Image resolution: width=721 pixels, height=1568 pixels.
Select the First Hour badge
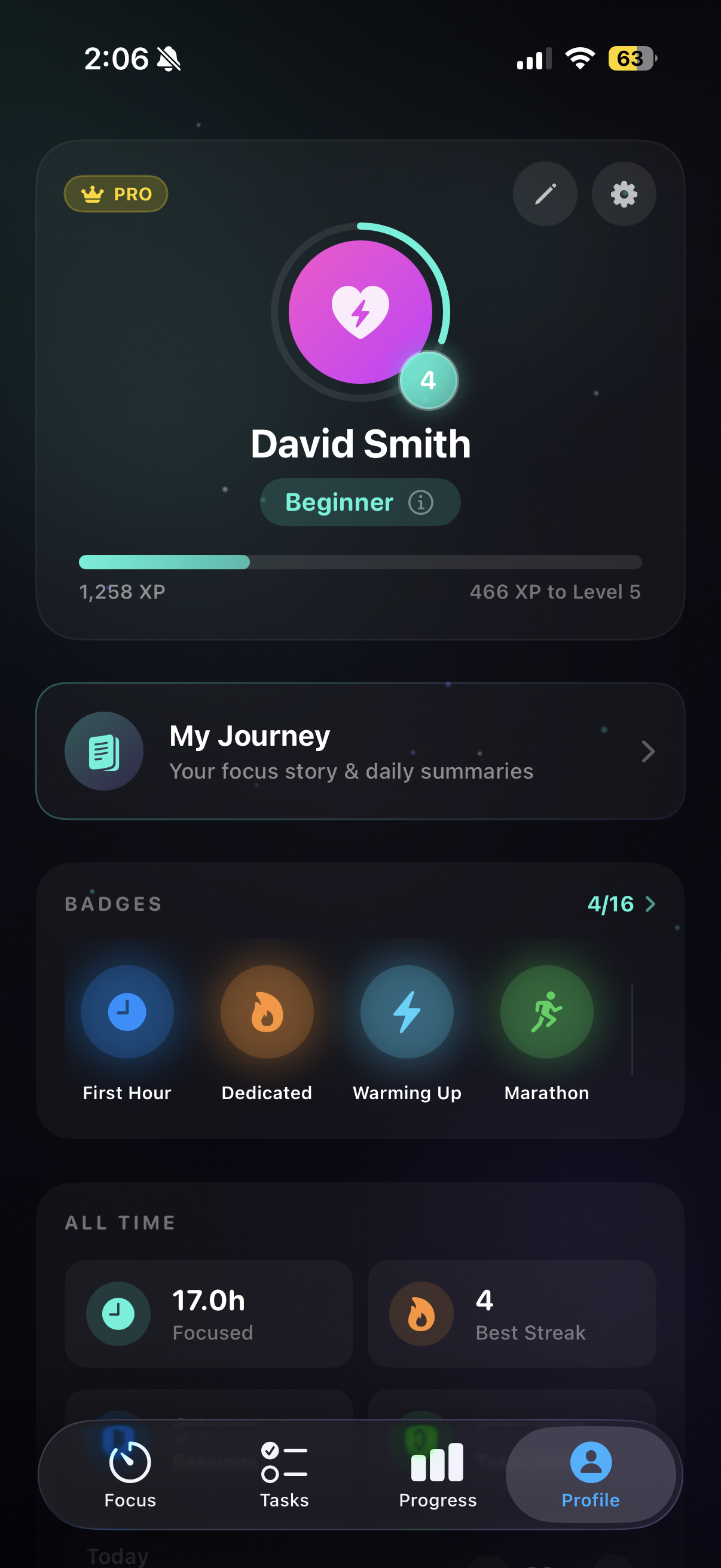127,1012
